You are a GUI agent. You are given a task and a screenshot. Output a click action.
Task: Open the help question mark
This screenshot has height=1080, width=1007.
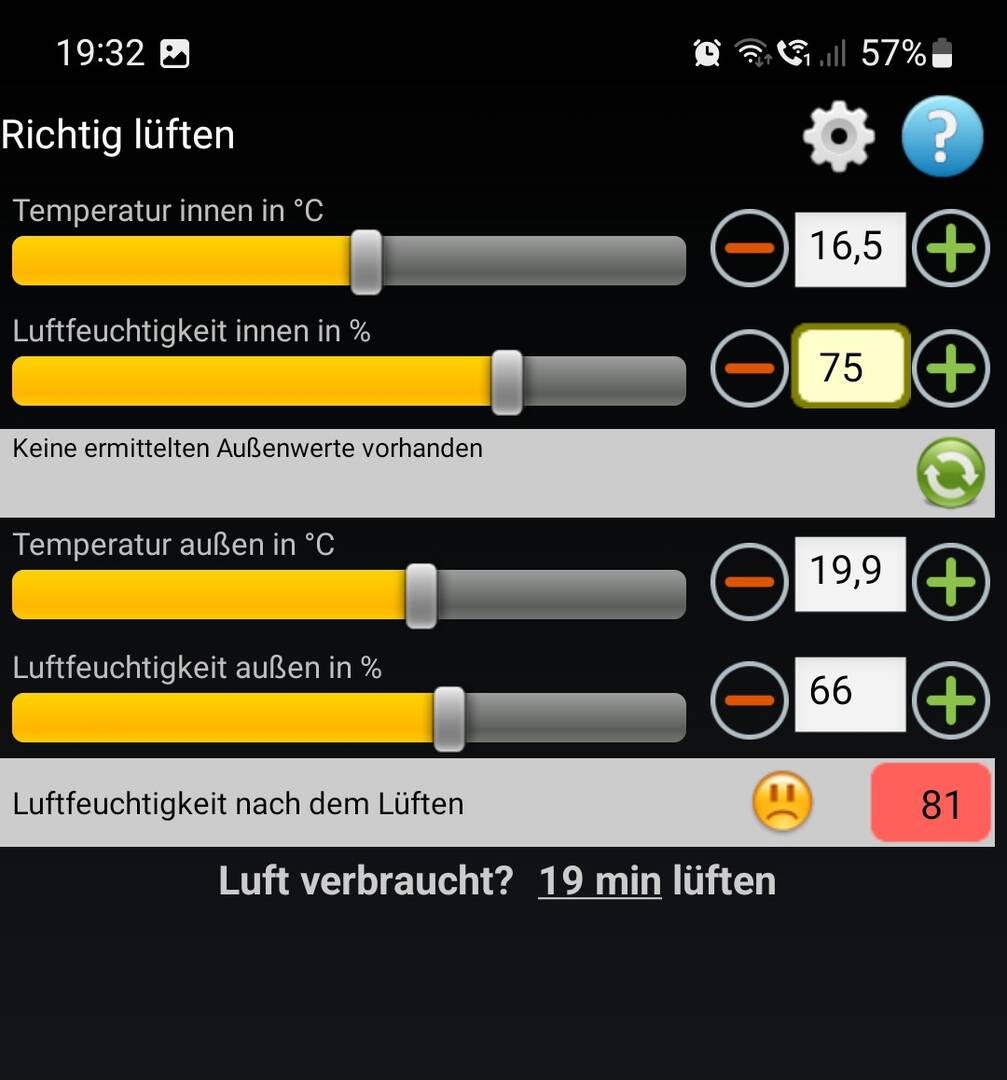(942, 136)
